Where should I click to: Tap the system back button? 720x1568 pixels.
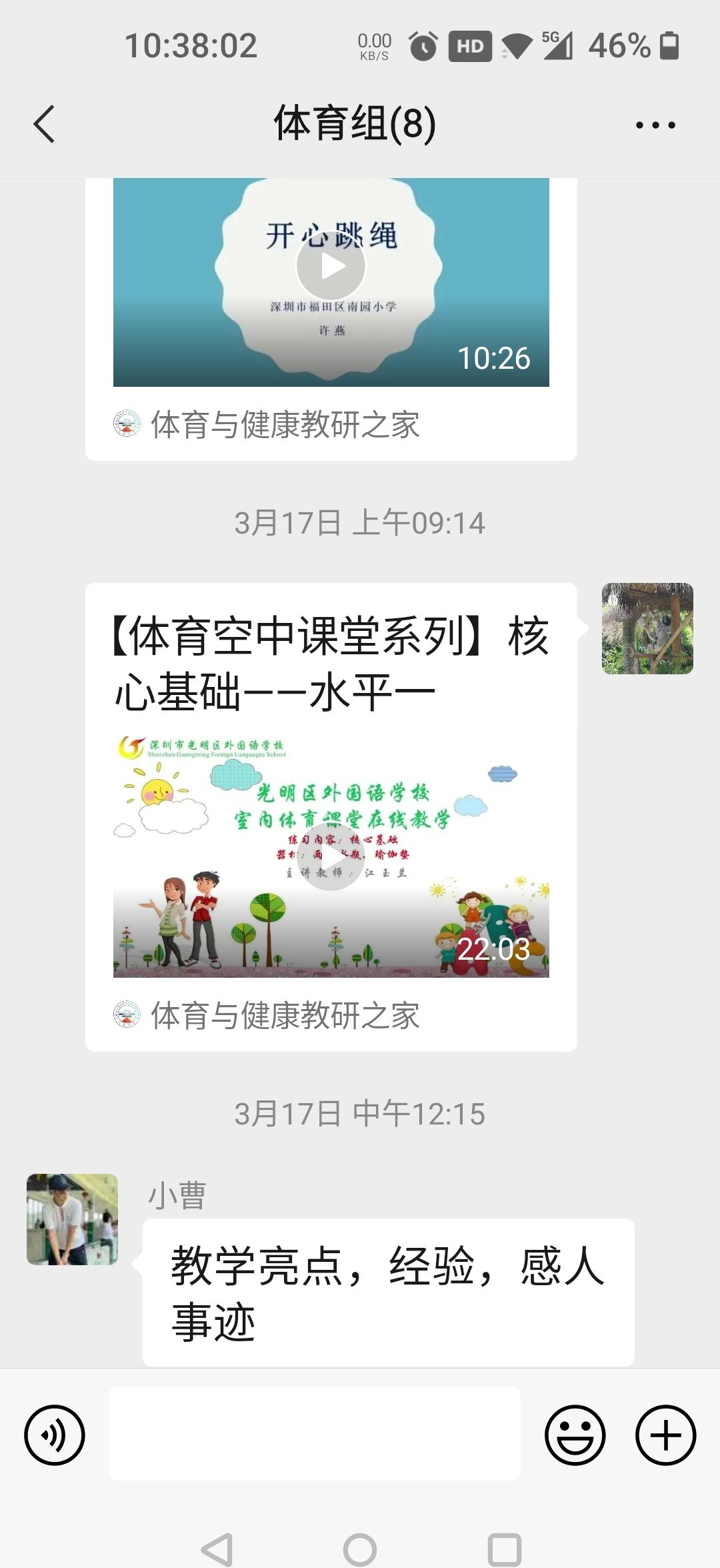click(x=217, y=1549)
